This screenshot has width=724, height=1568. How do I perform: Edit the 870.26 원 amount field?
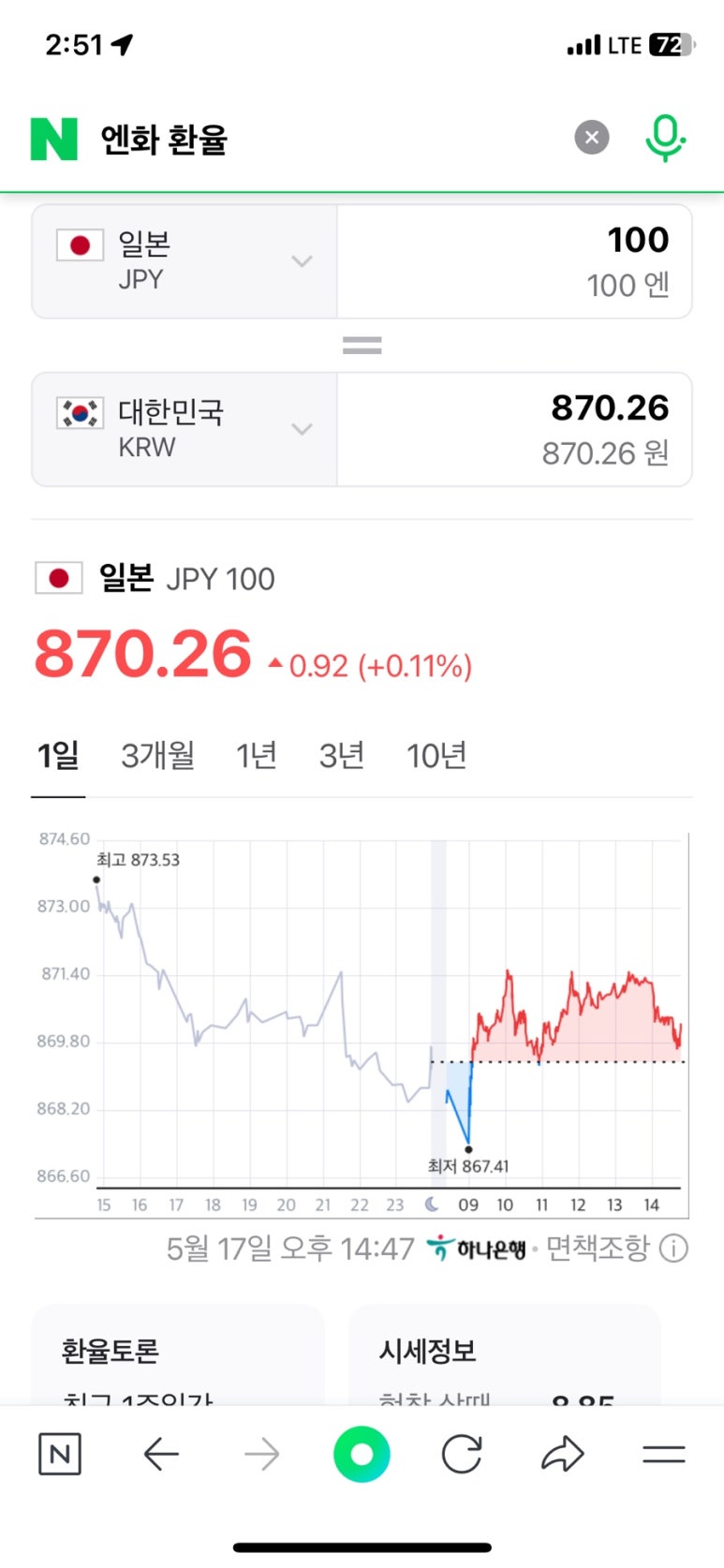click(x=514, y=429)
